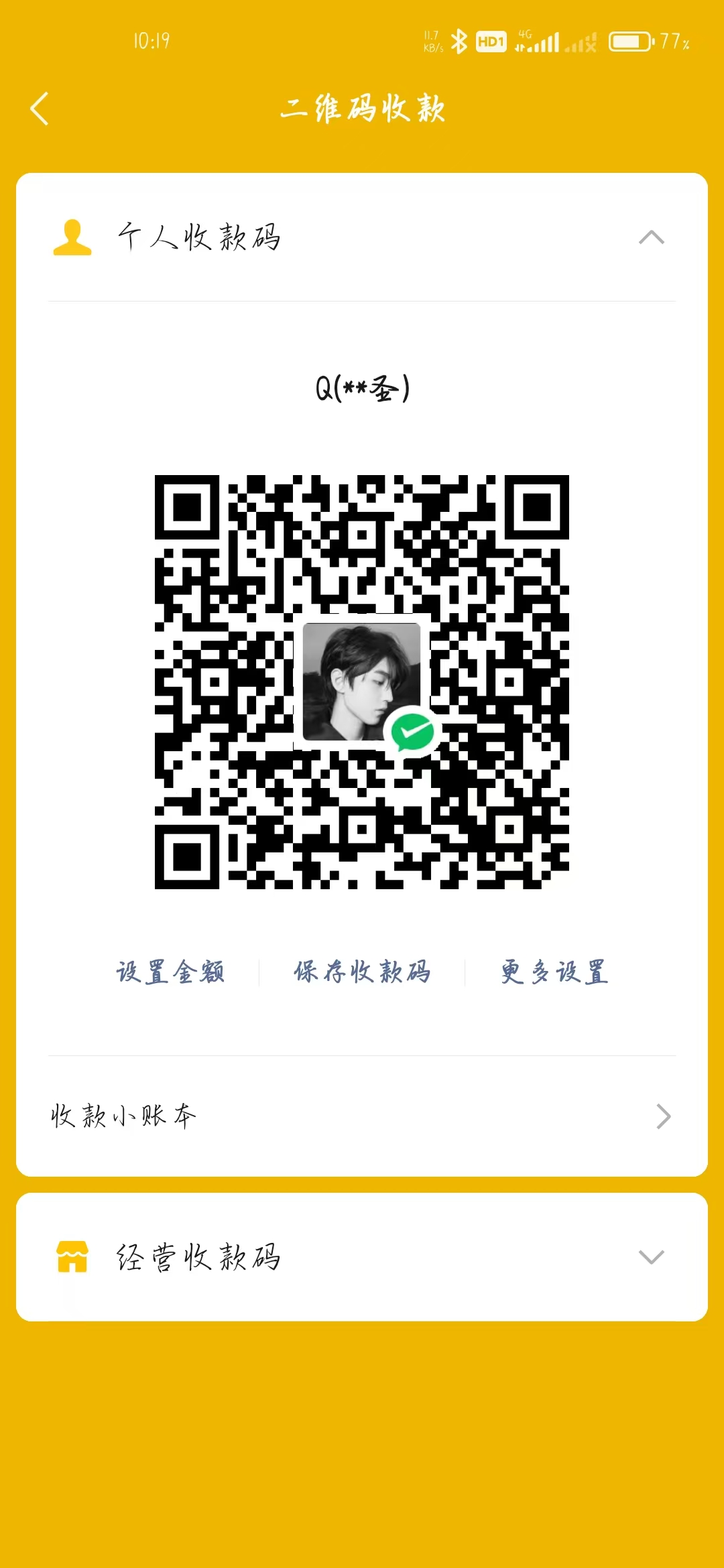Go back from 二维码收款 page

click(40, 109)
